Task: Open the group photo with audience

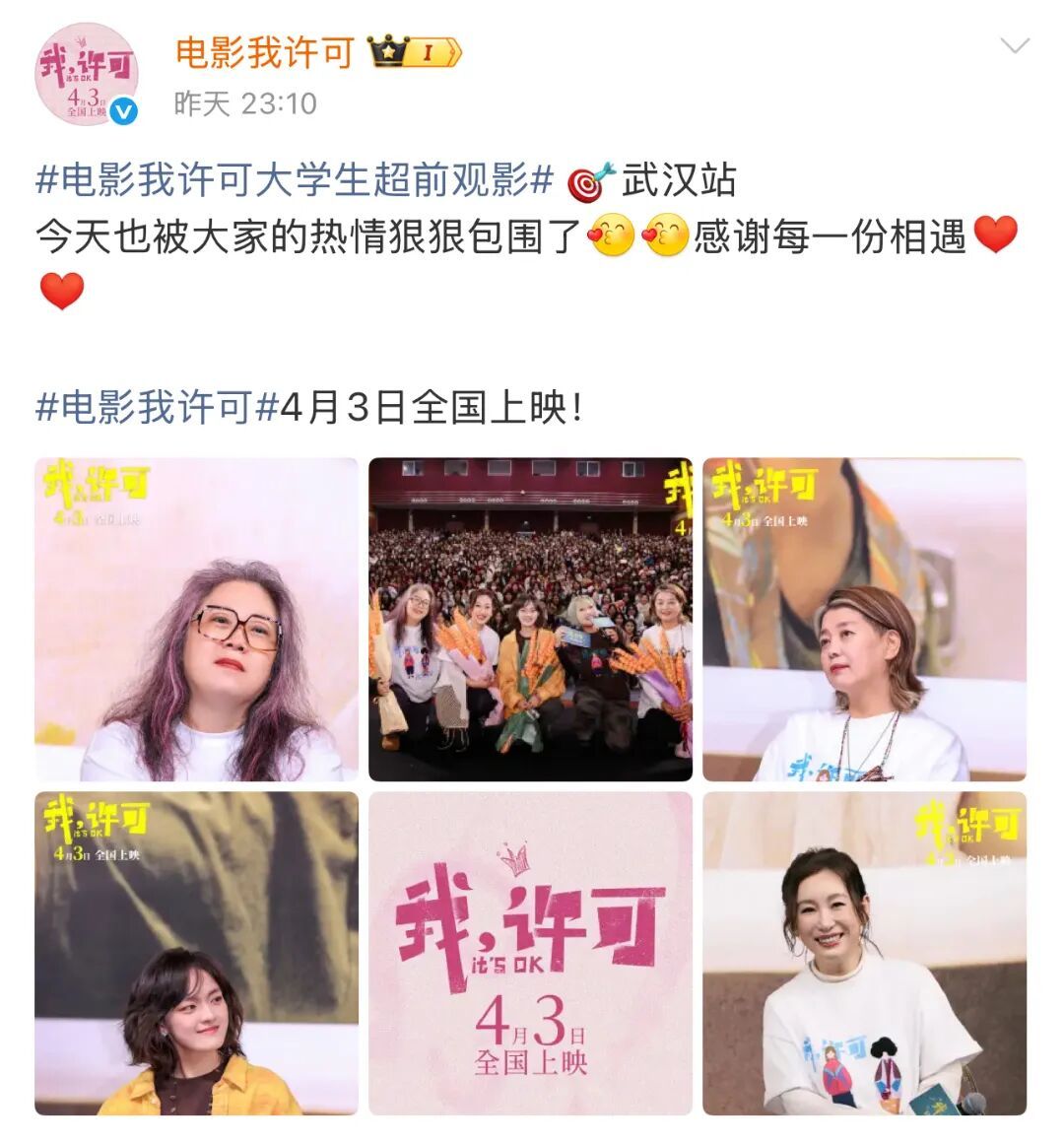Action: click(530, 619)
